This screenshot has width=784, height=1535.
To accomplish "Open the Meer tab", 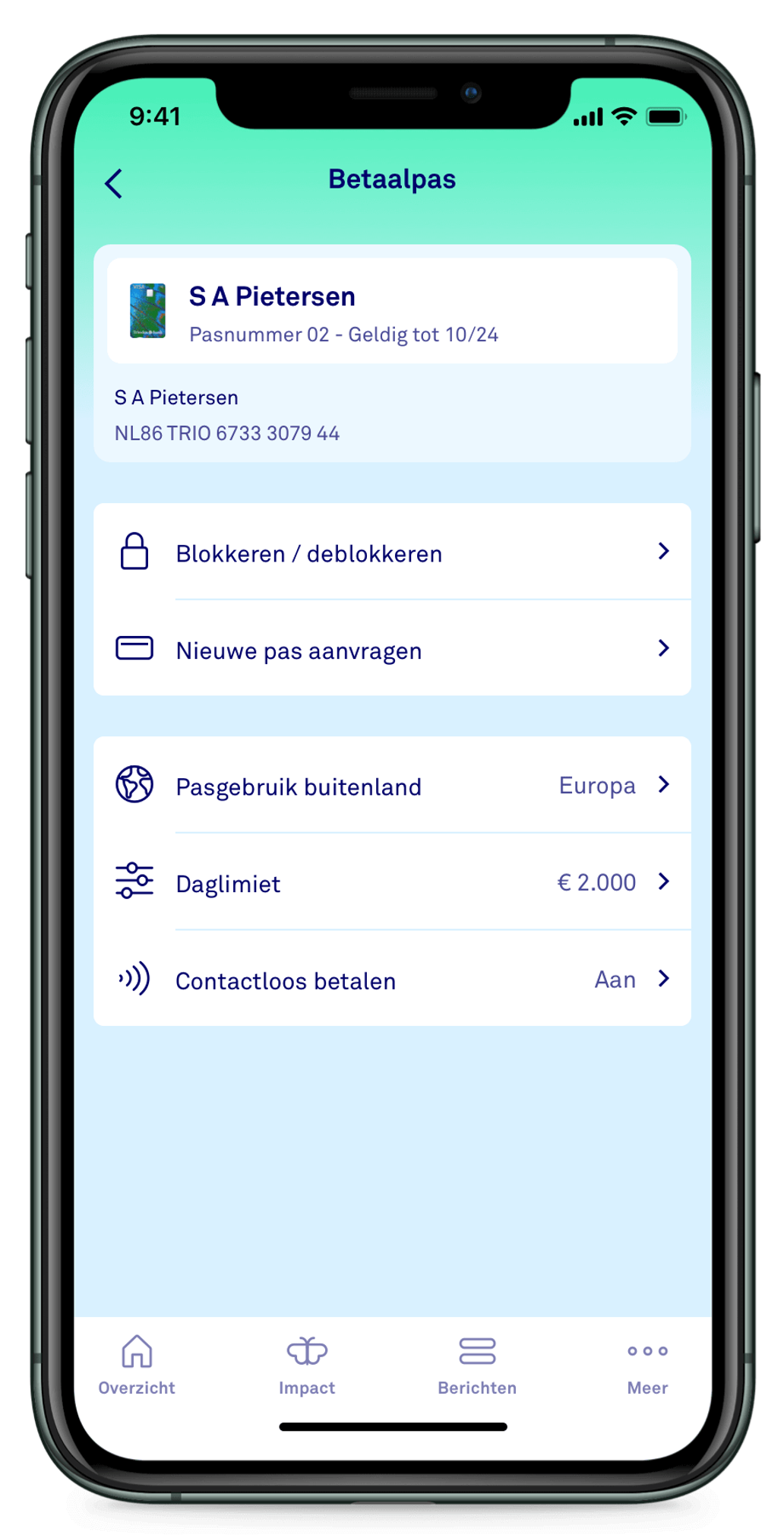I will point(647,1366).
